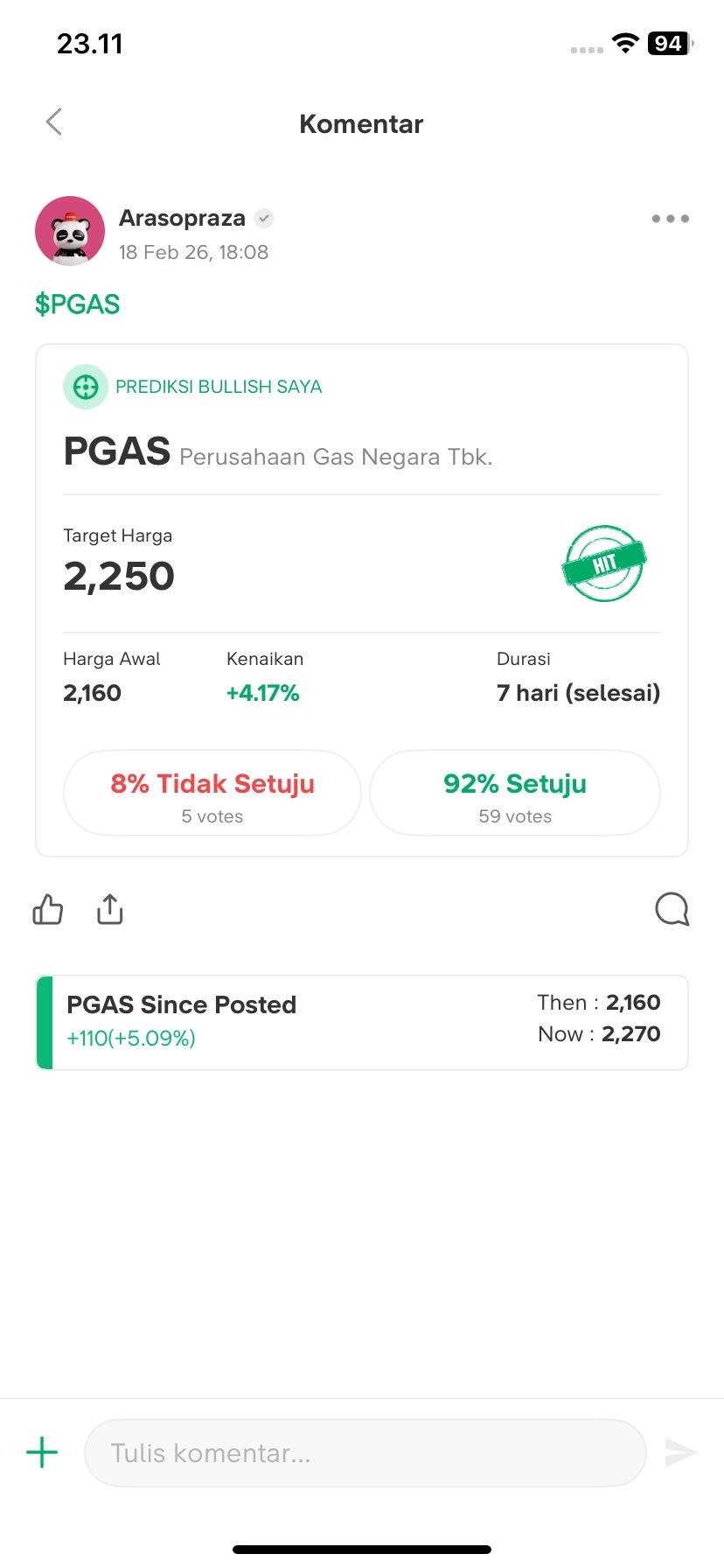Open the $PGAS ticker link
Image resolution: width=724 pixels, height=1568 pixels.
(77, 304)
